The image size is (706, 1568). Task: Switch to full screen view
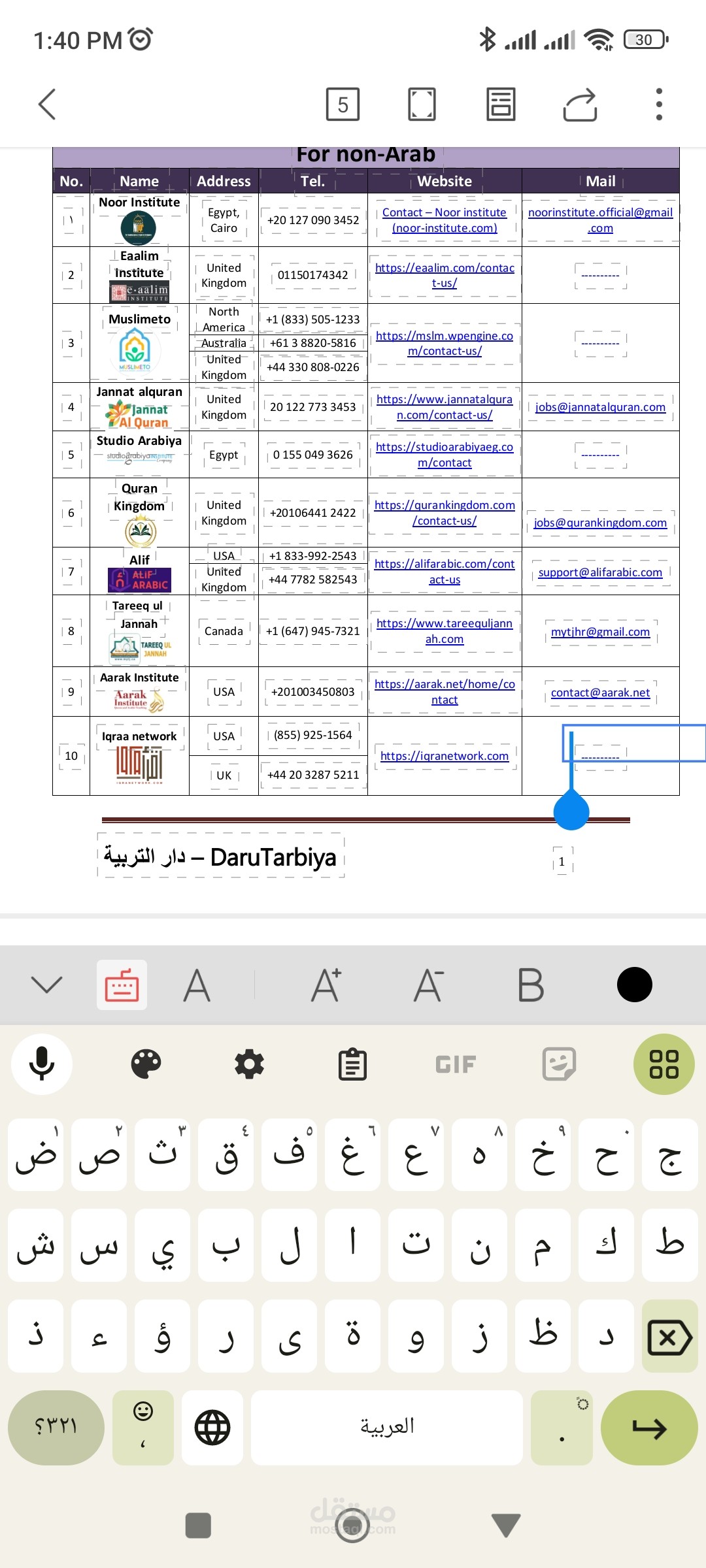pyautogui.click(x=422, y=105)
